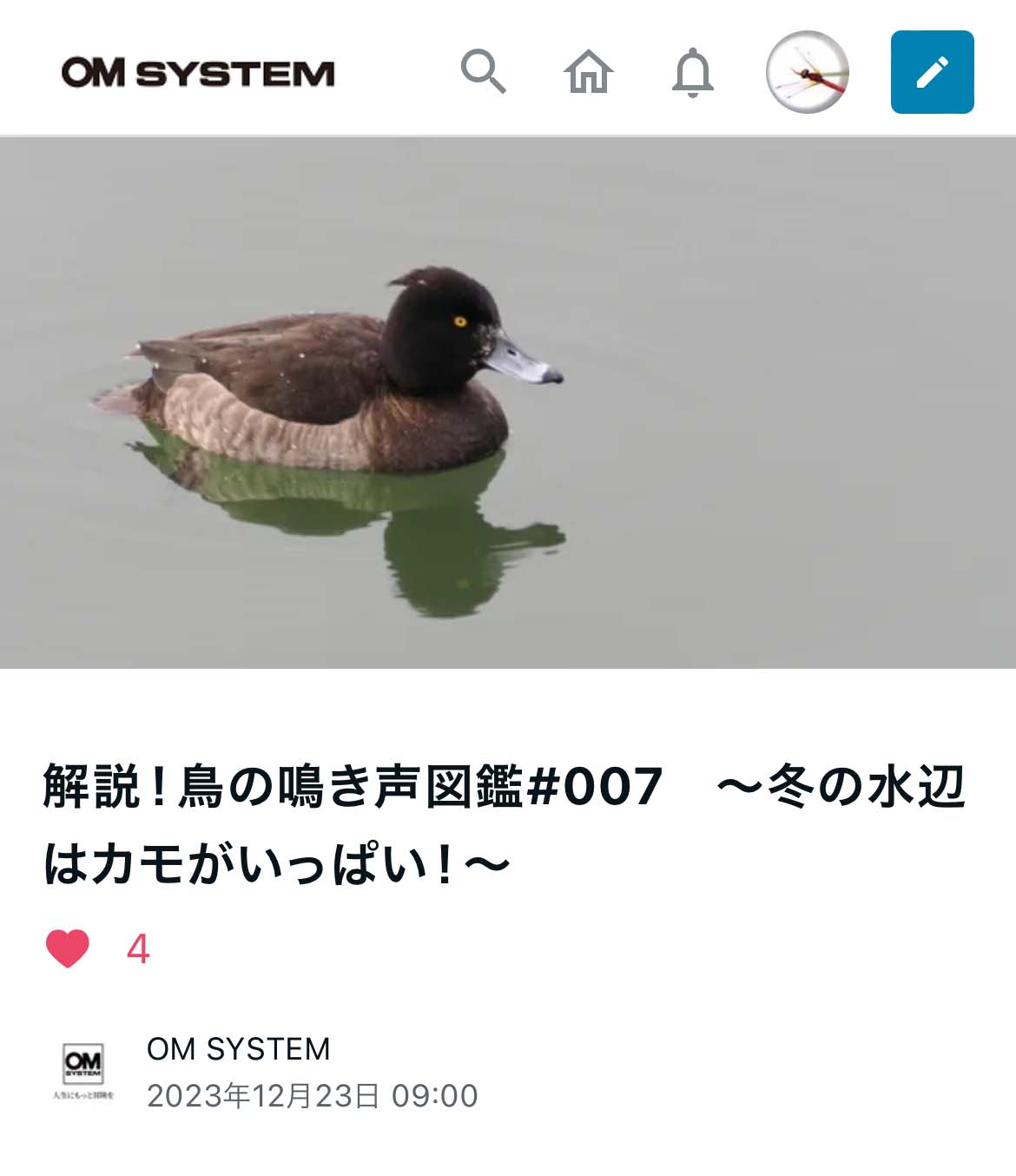The image size is (1016, 1176).
Task: Open the notifications bell
Action: (x=693, y=72)
